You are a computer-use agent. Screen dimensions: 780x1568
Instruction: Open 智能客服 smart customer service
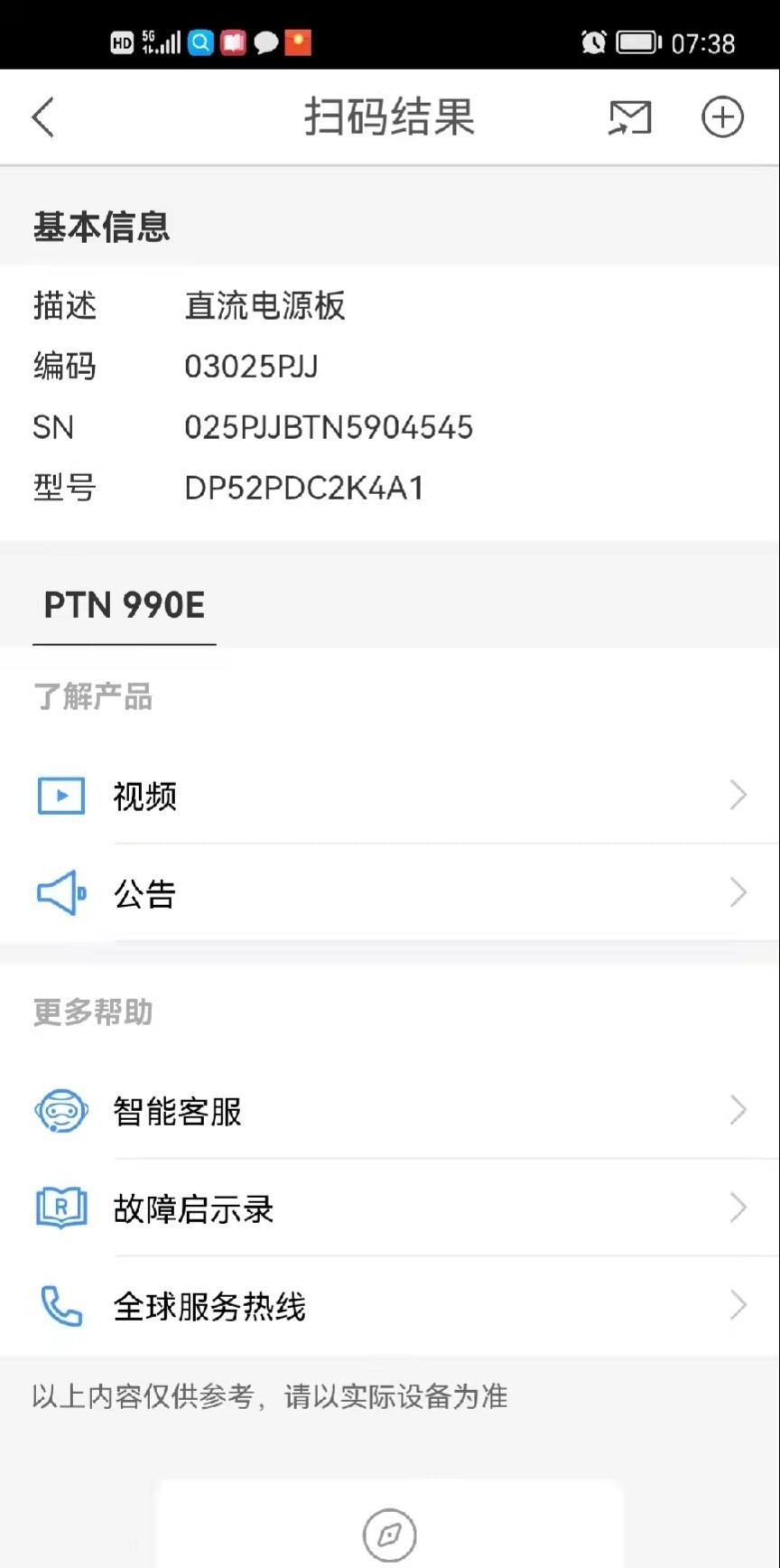click(390, 1111)
